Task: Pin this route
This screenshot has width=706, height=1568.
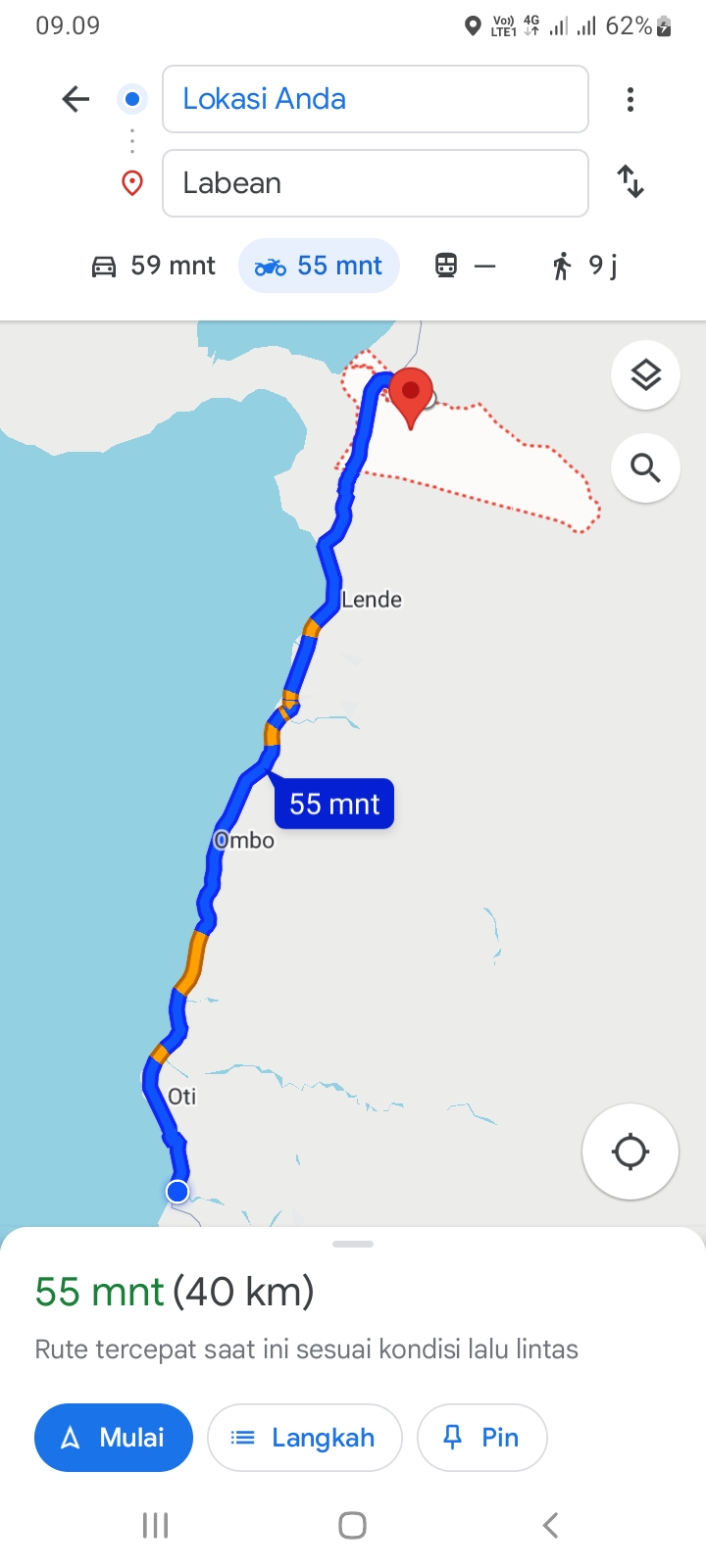Action: point(481,1438)
